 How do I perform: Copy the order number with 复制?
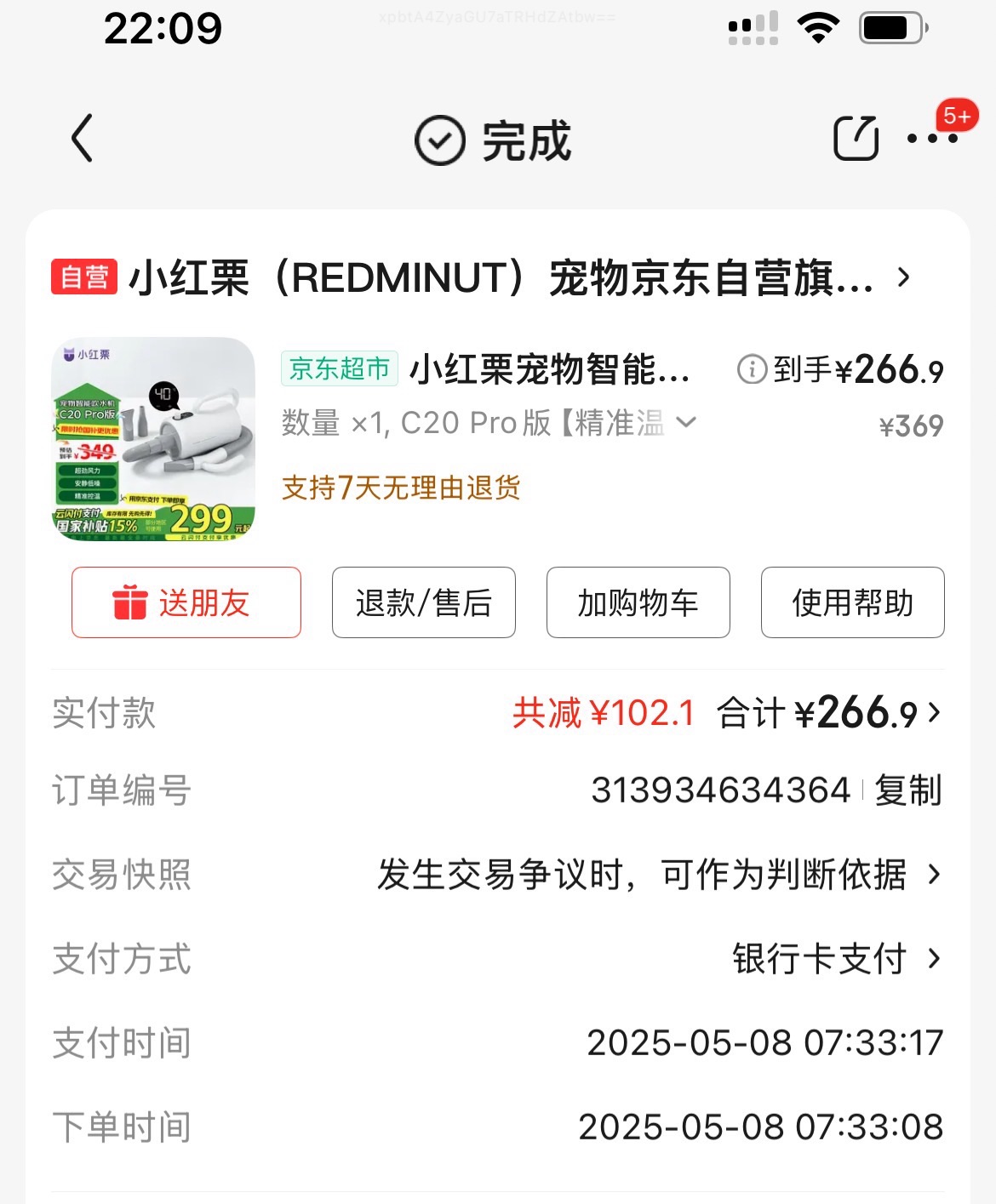point(907,790)
